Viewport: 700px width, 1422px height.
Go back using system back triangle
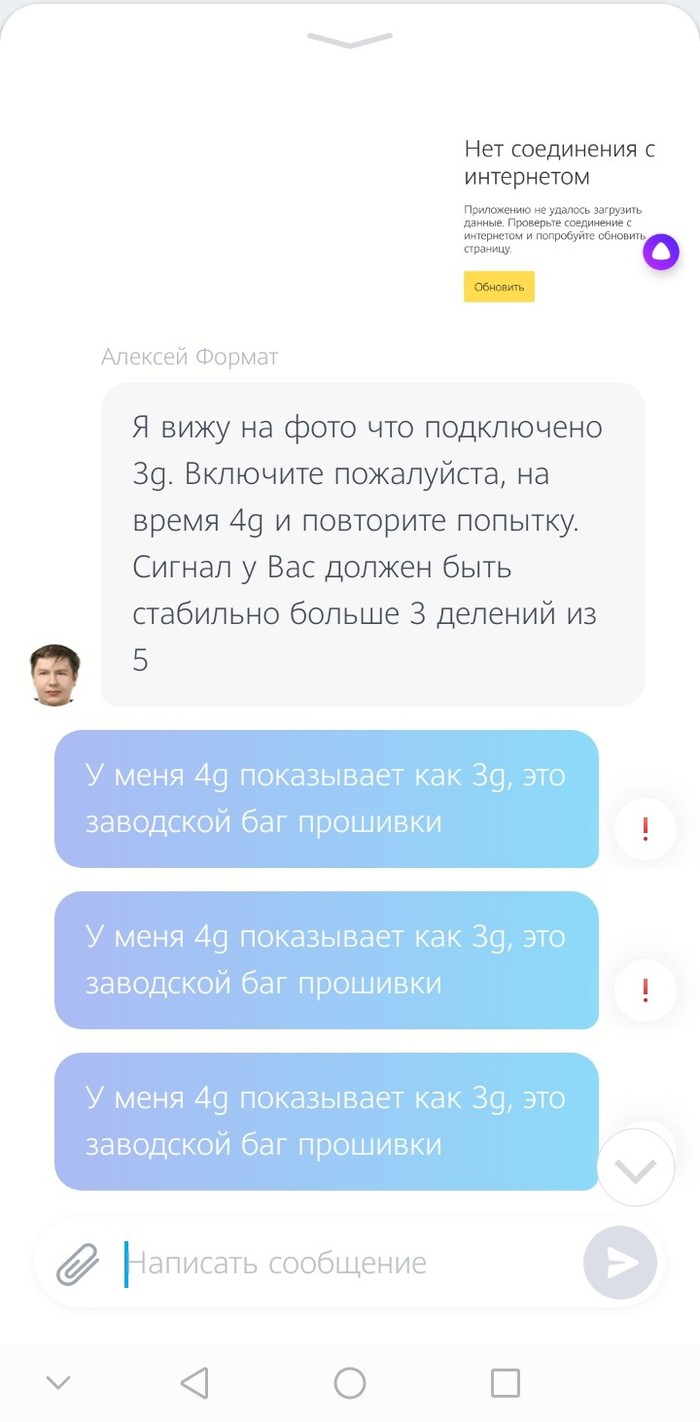tap(194, 1383)
